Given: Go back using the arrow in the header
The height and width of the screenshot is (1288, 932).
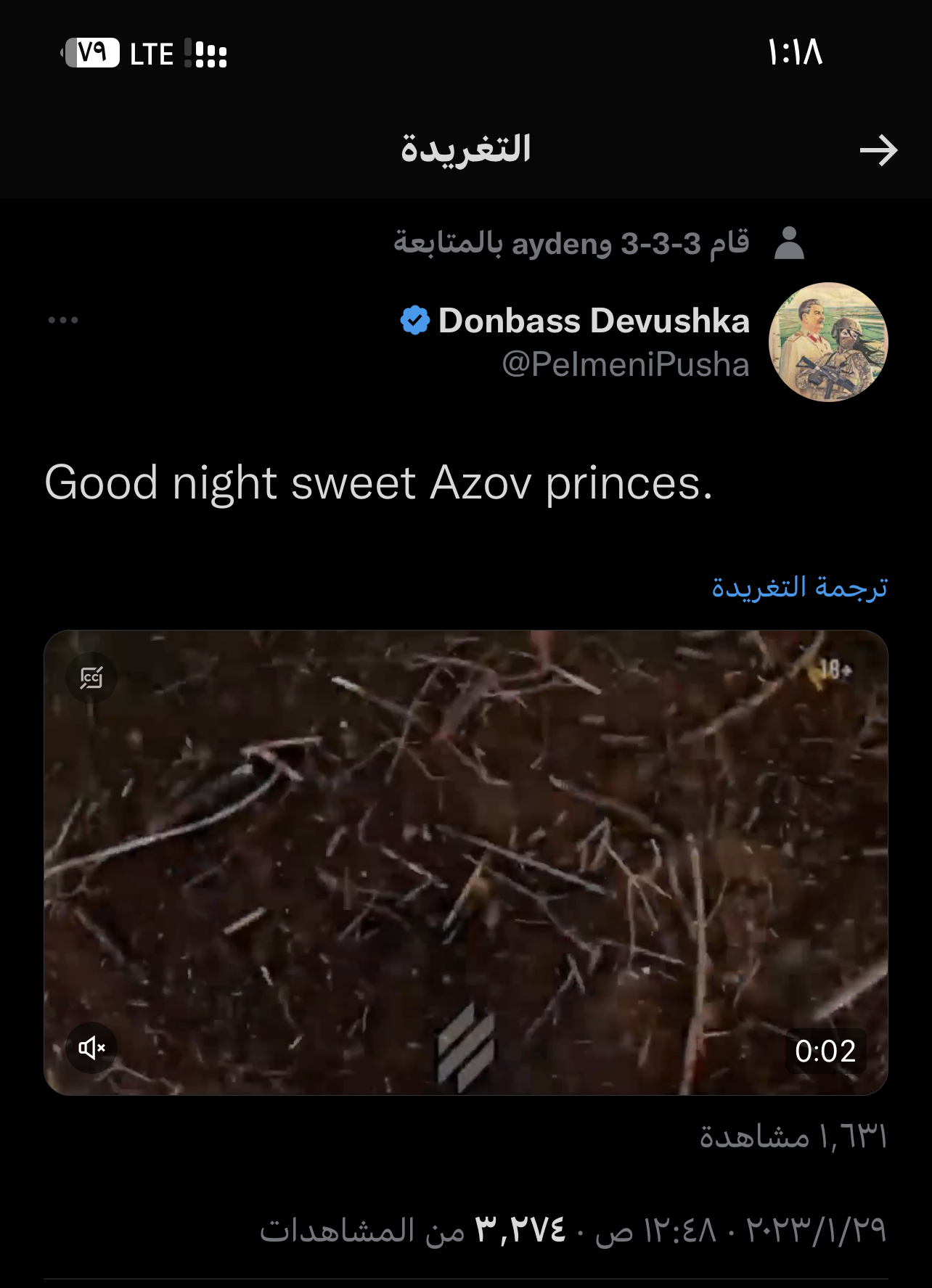Looking at the screenshot, I should [x=878, y=150].
